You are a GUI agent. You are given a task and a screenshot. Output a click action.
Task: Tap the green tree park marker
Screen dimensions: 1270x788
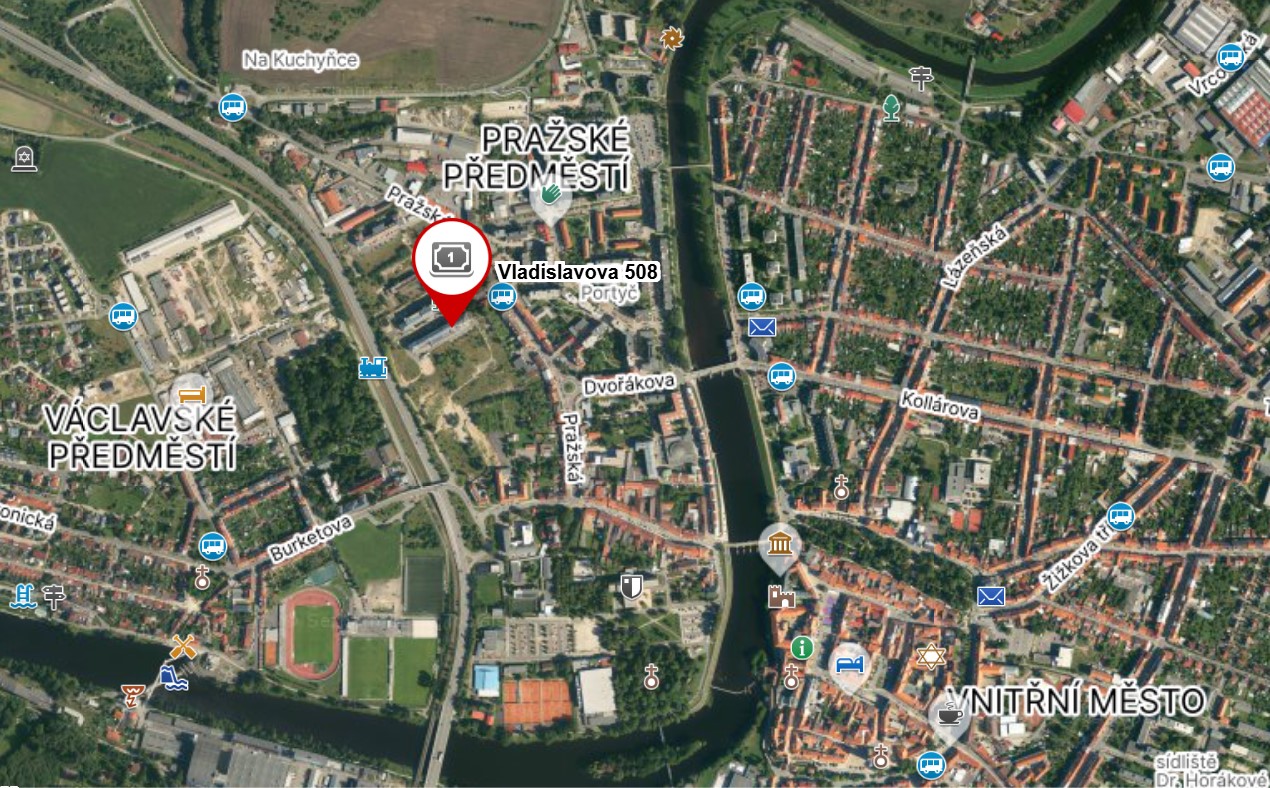[x=890, y=107]
